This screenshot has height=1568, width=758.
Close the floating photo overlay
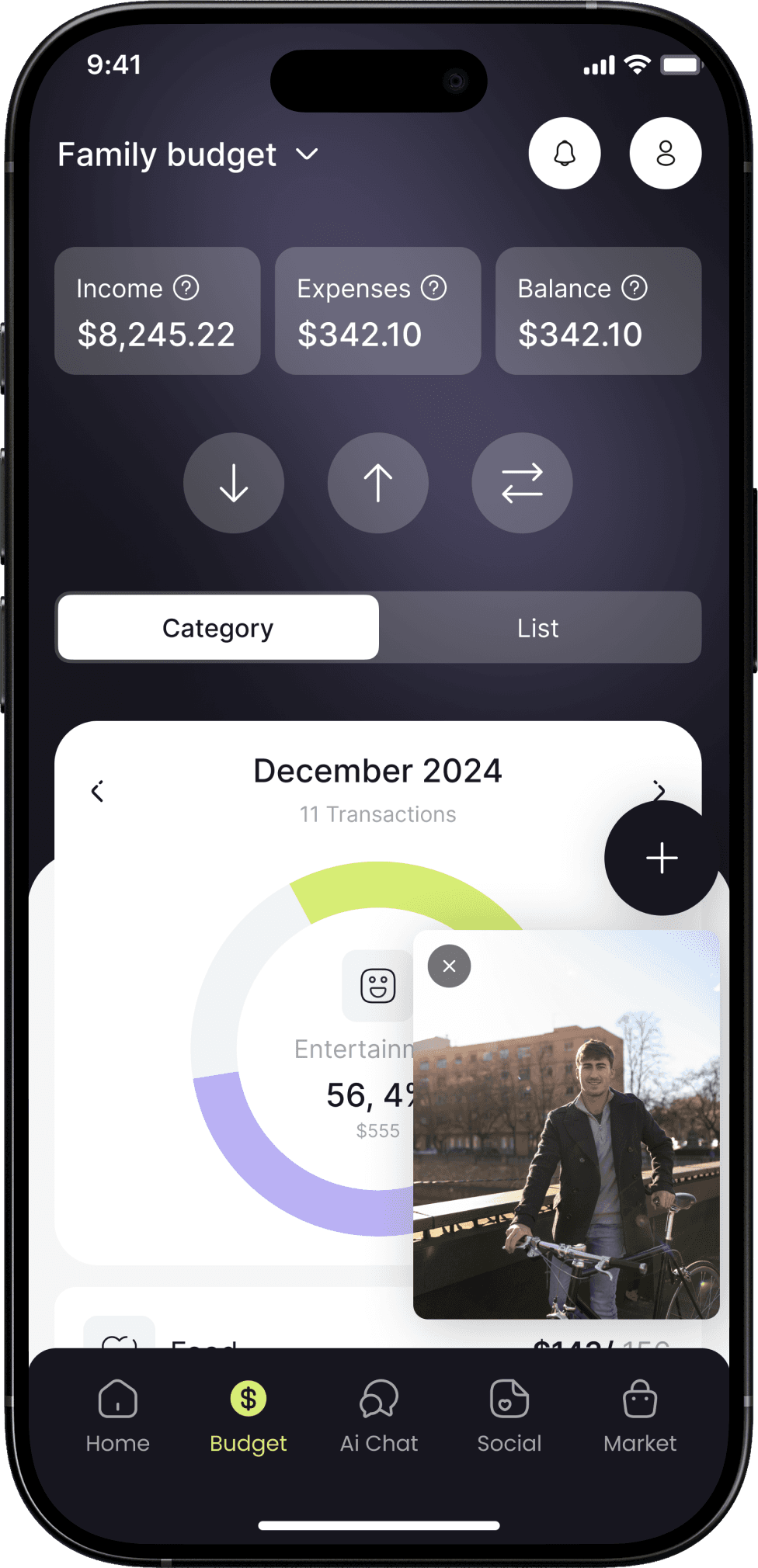[x=449, y=966]
